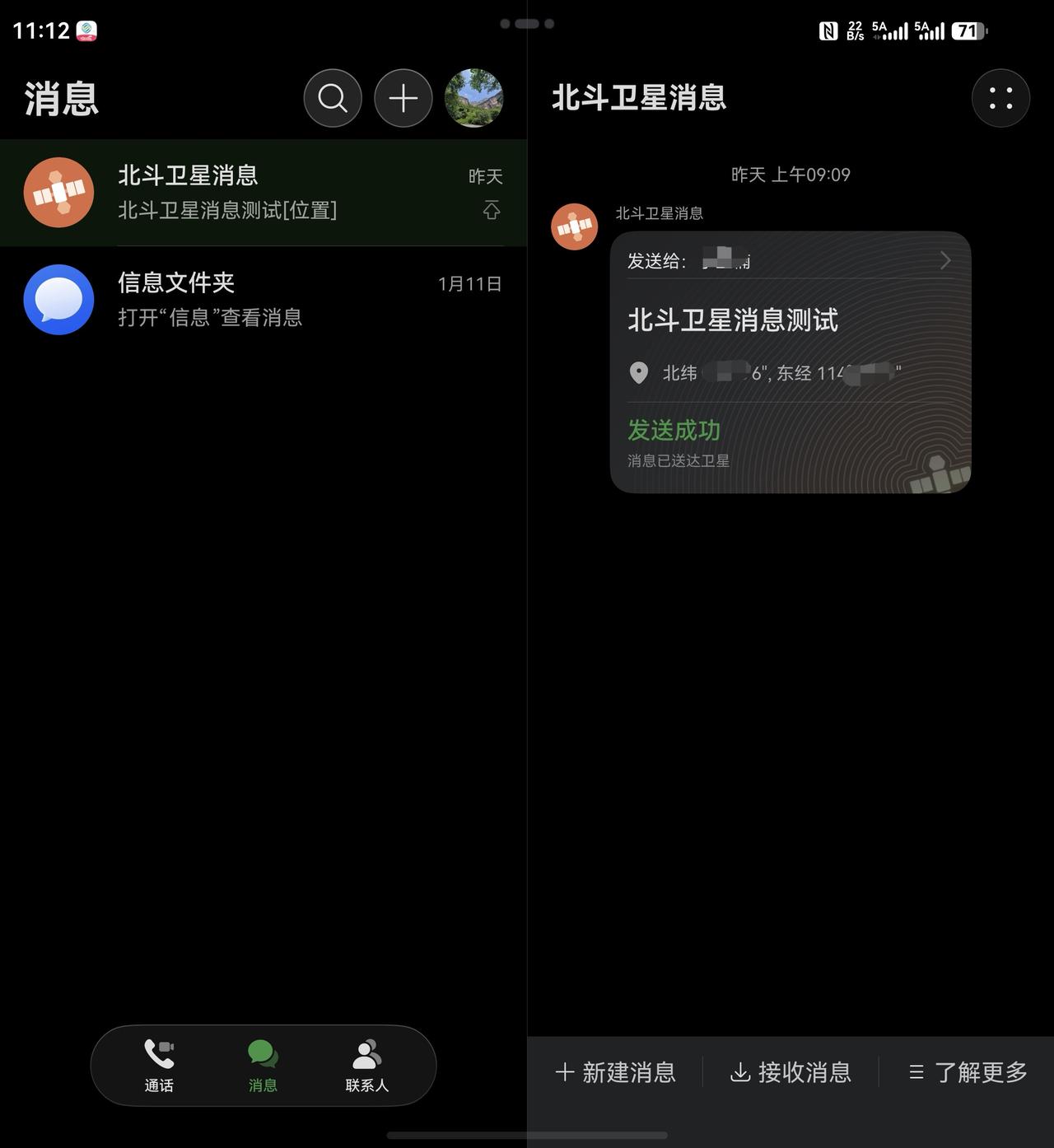Tap the location pin icon in message card
Viewport: 1054px width, 1148px height.
641,372
